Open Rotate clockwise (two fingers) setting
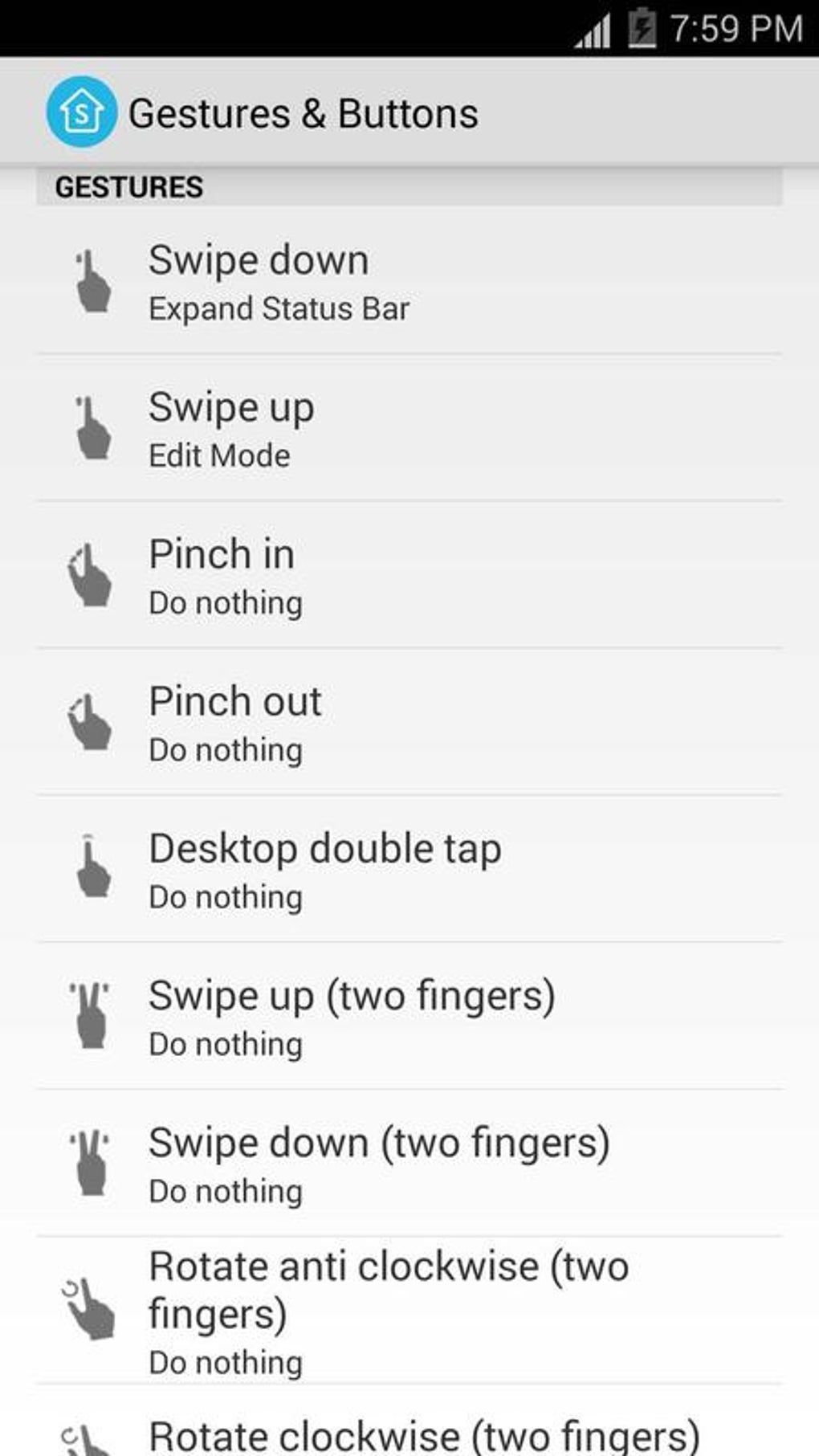The width and height of the screenshot is (819, 1456). (409, 1421)
